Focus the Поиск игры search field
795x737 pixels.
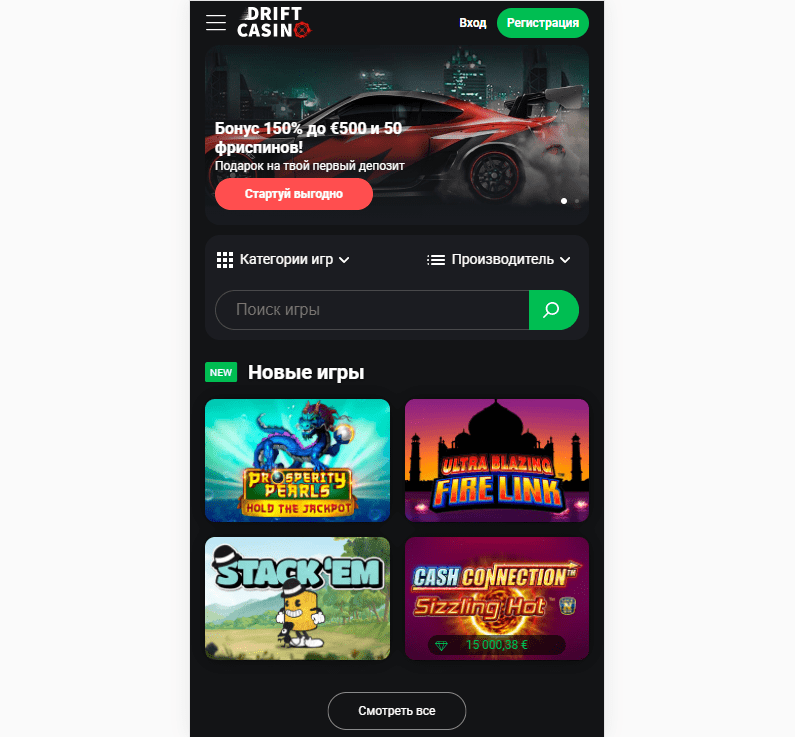click(370, 310)
